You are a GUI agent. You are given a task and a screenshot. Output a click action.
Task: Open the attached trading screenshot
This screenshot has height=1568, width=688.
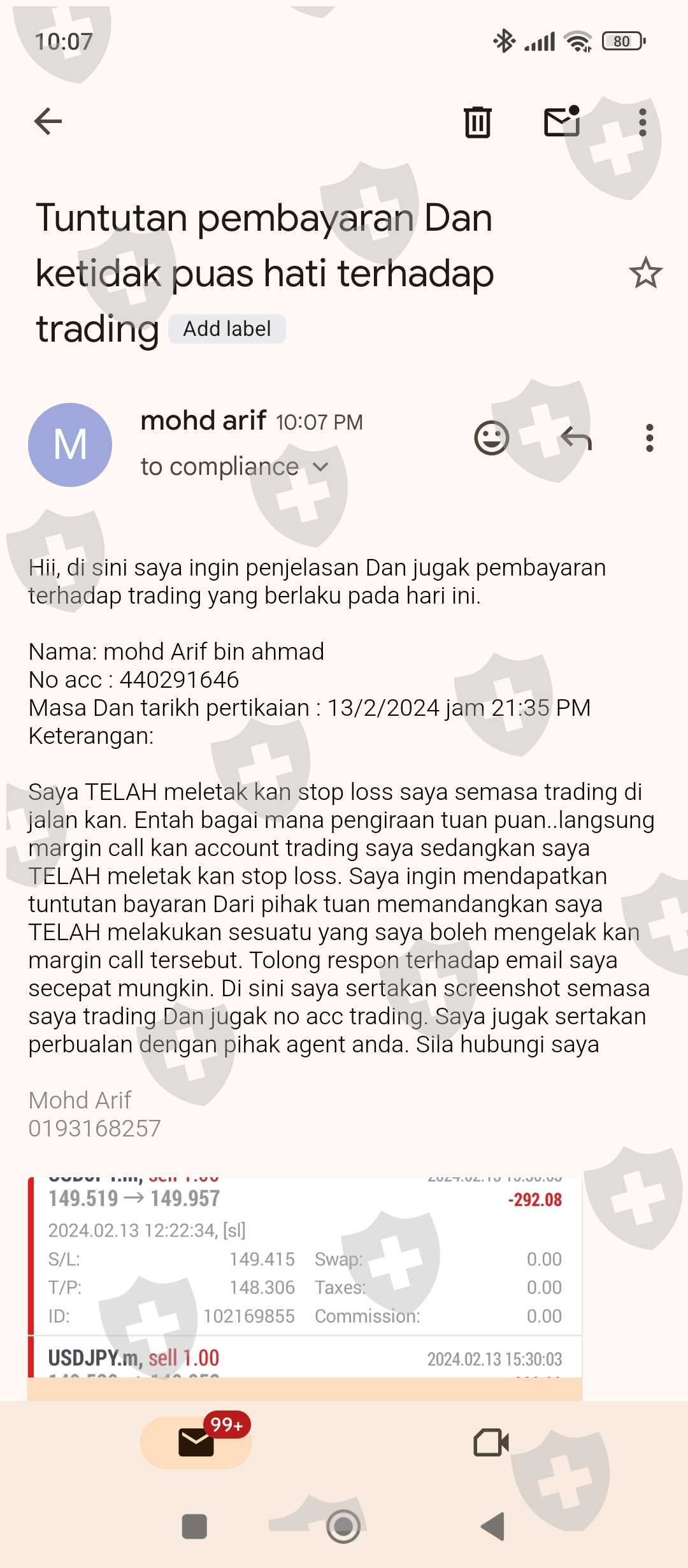(305, 1288)
